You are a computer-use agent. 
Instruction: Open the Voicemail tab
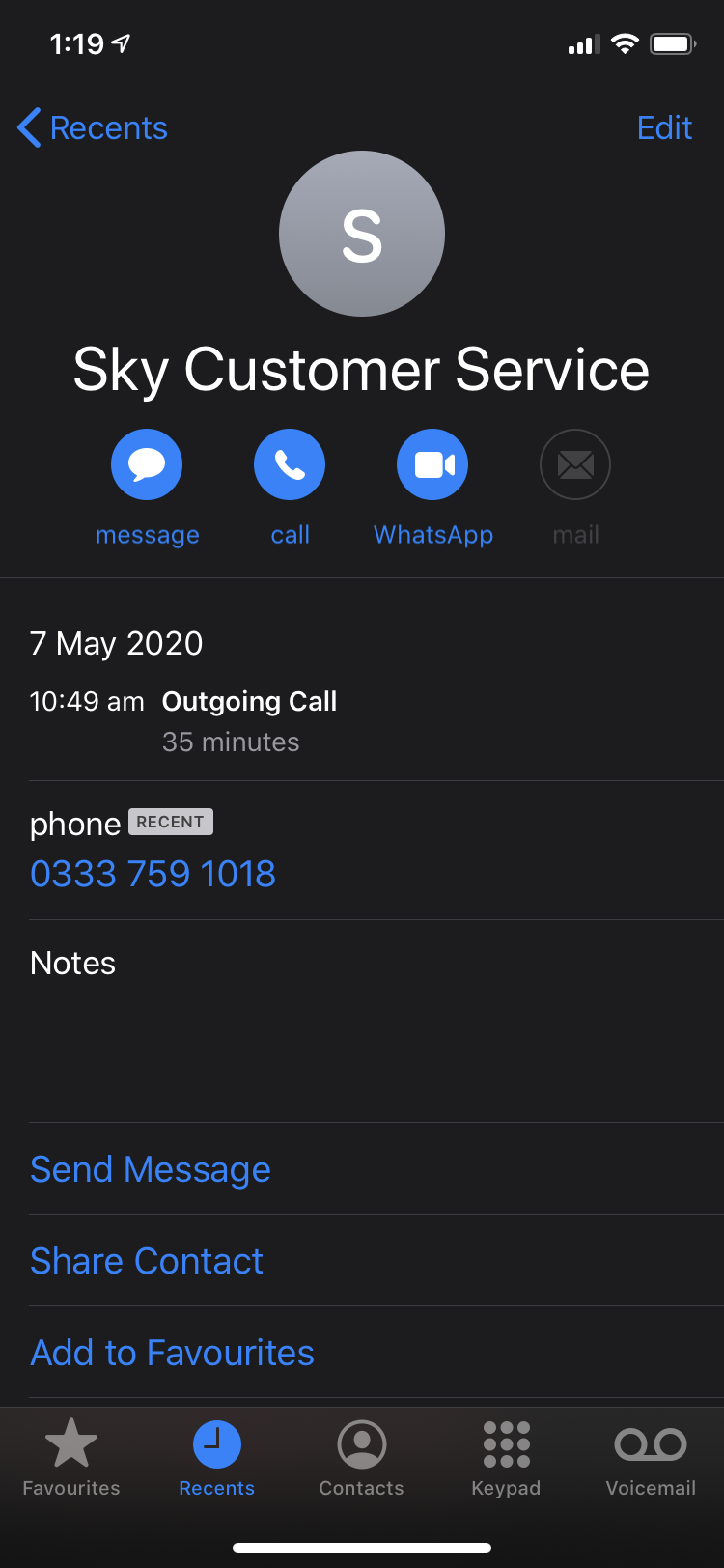point(651,1458)
